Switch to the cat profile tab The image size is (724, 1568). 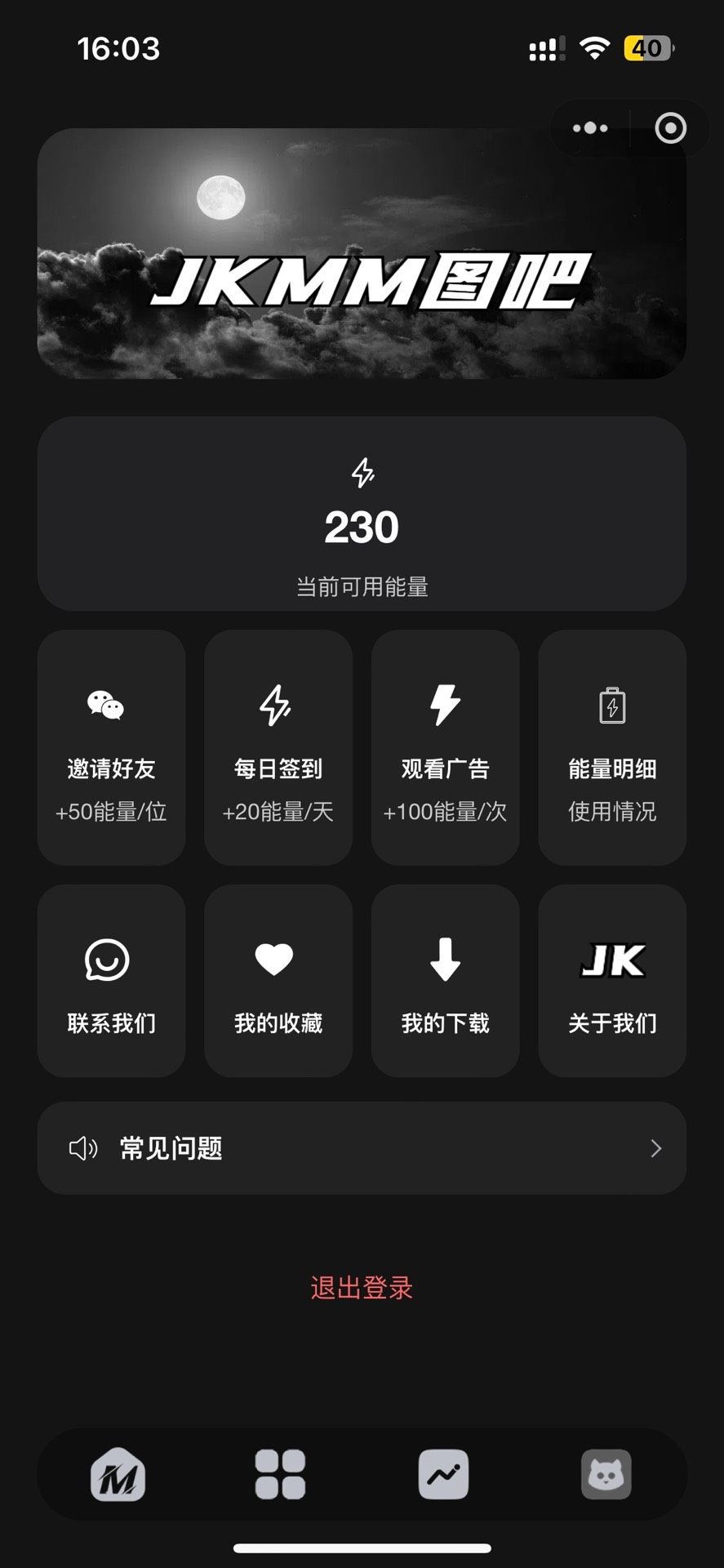point(606,1475)
